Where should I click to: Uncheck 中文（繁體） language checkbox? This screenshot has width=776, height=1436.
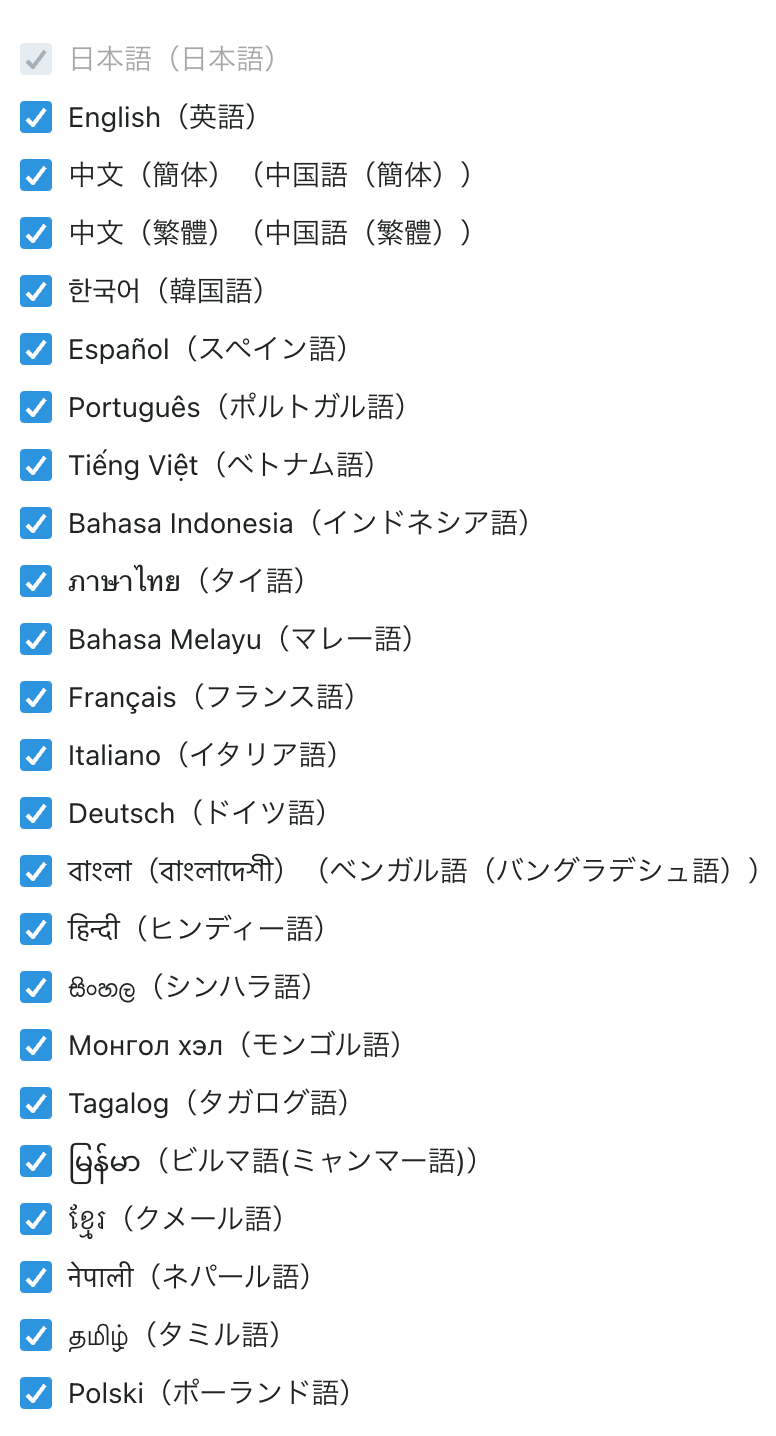click(36, 234)
